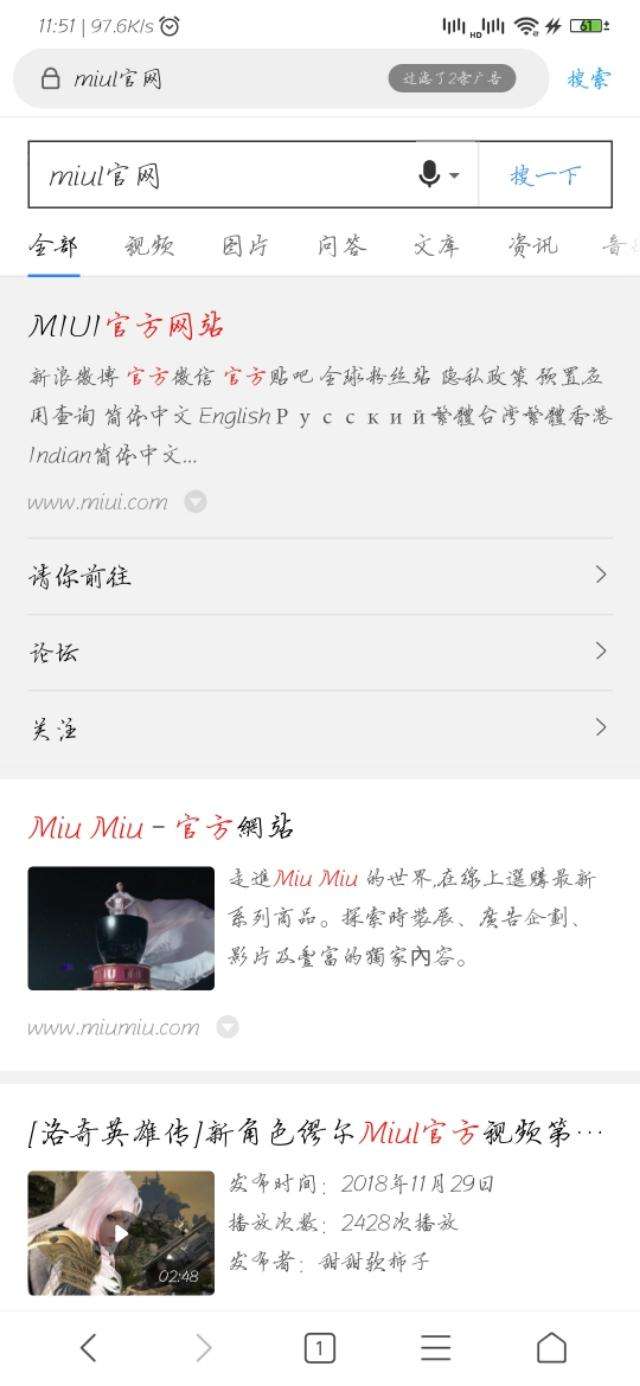This screenshot has width=640, height=1386.
Task: Open the 论坛 row
Action: pos(319,652)
